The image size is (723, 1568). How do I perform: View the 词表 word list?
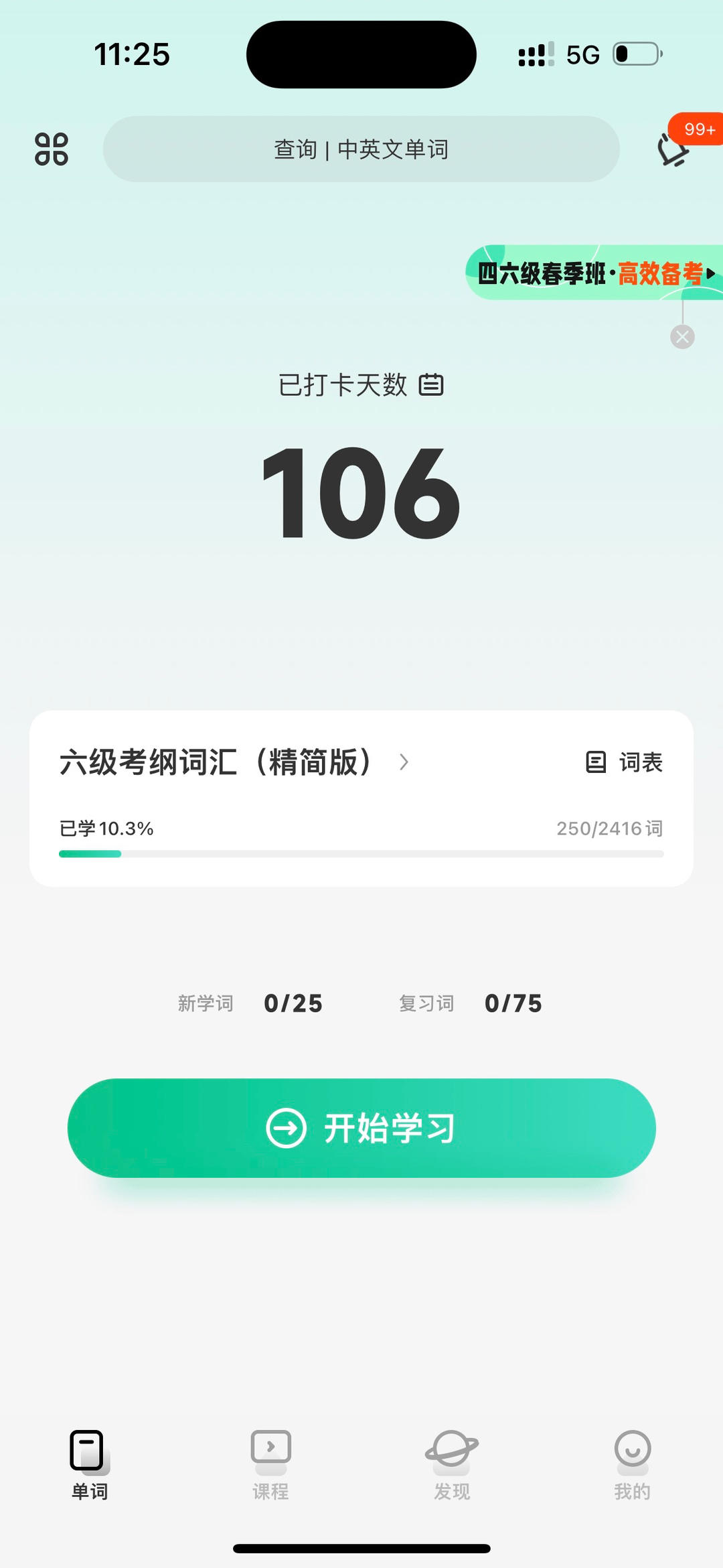624,762
